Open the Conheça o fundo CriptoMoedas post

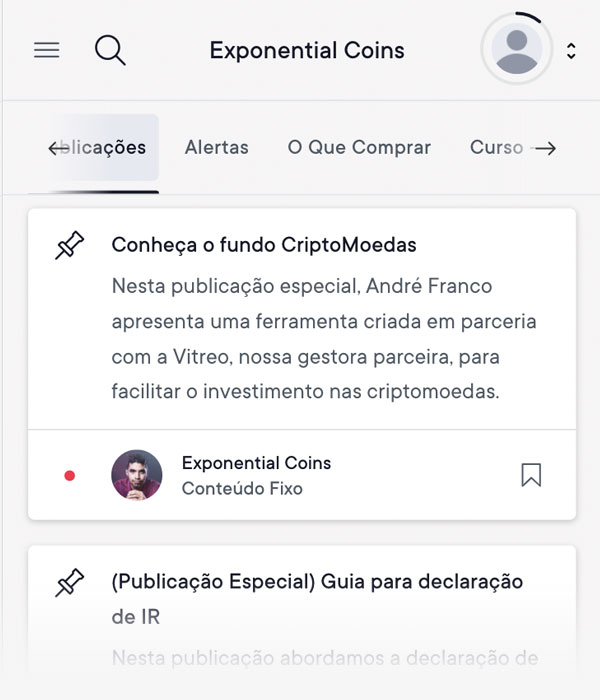point(264,245)
